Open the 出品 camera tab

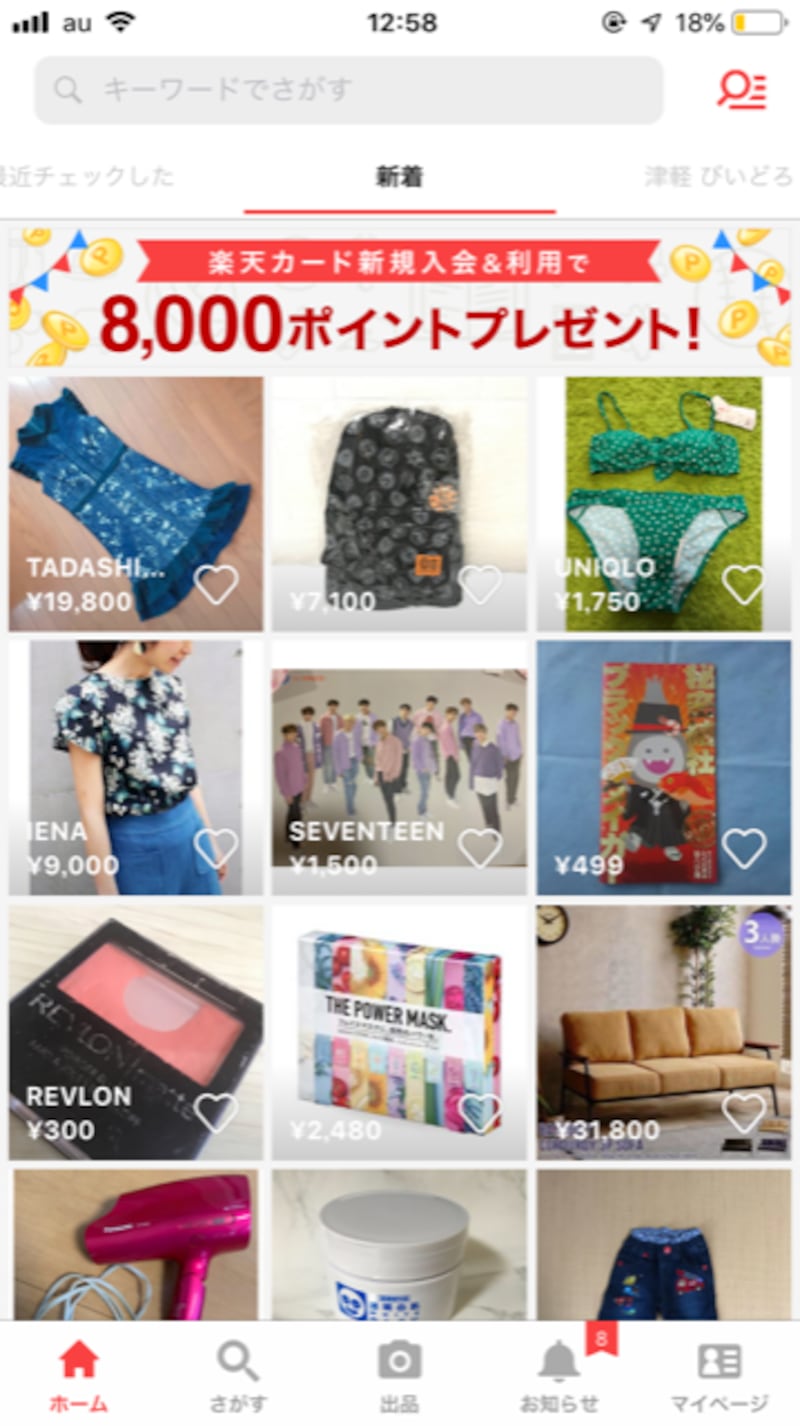[x=399, y=1375]
